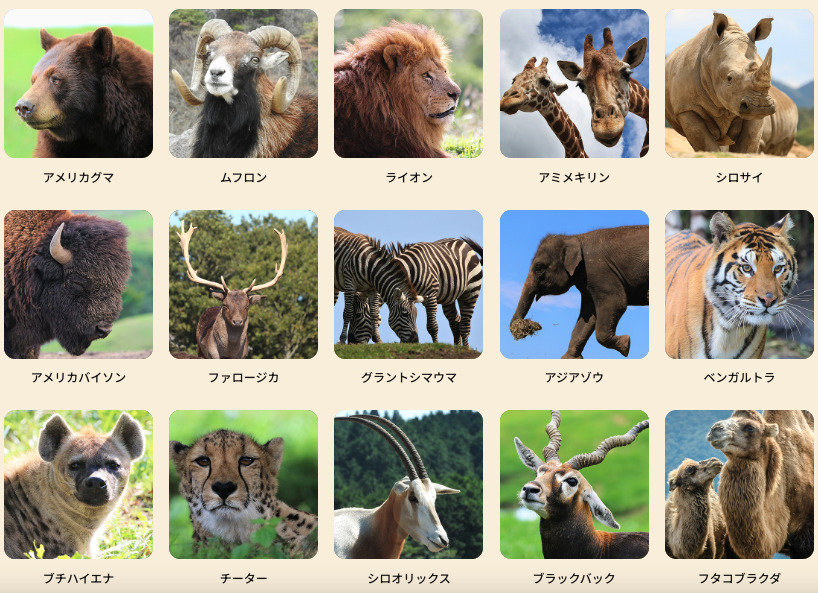Open the アミメキリン giraffe tile

coord(574,84)
